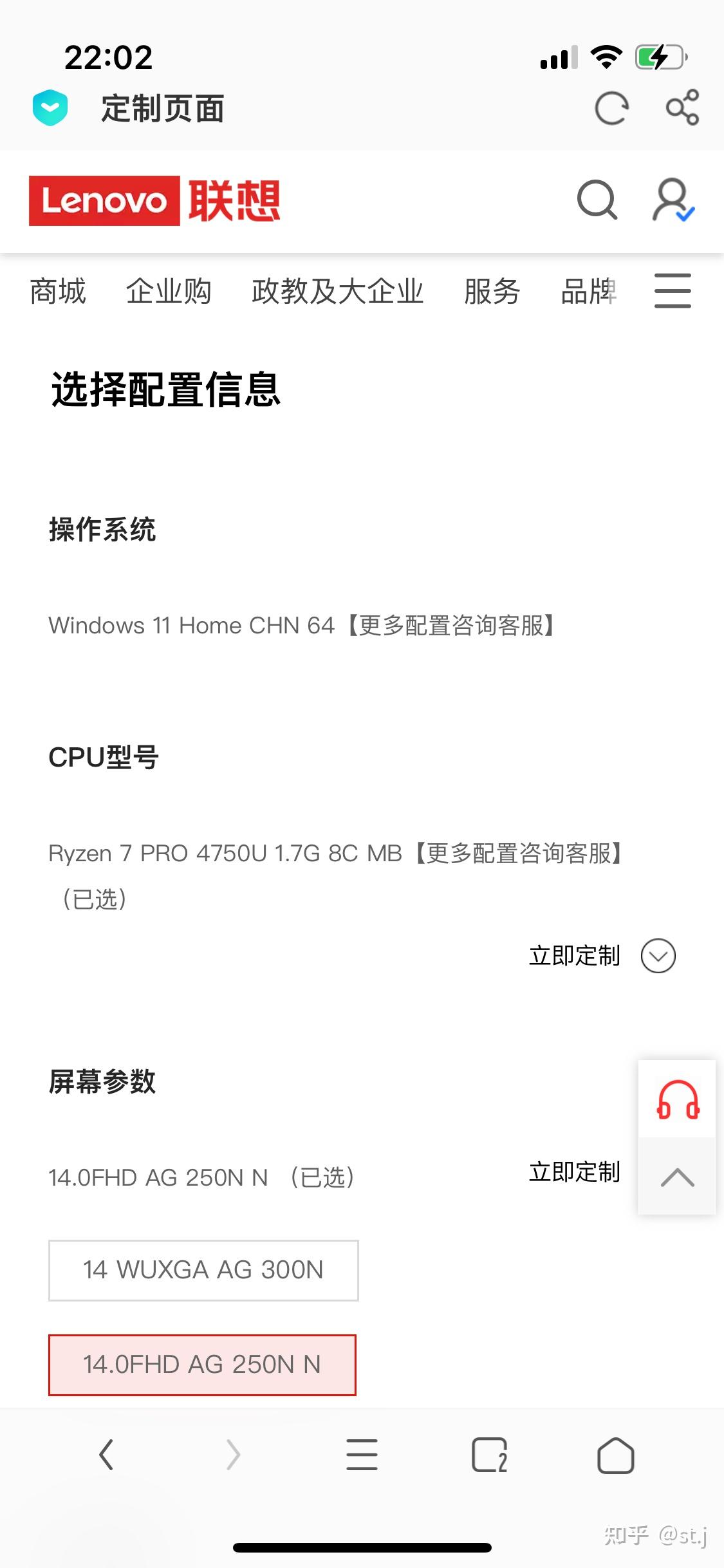Share this customization page

coord(683,107)
